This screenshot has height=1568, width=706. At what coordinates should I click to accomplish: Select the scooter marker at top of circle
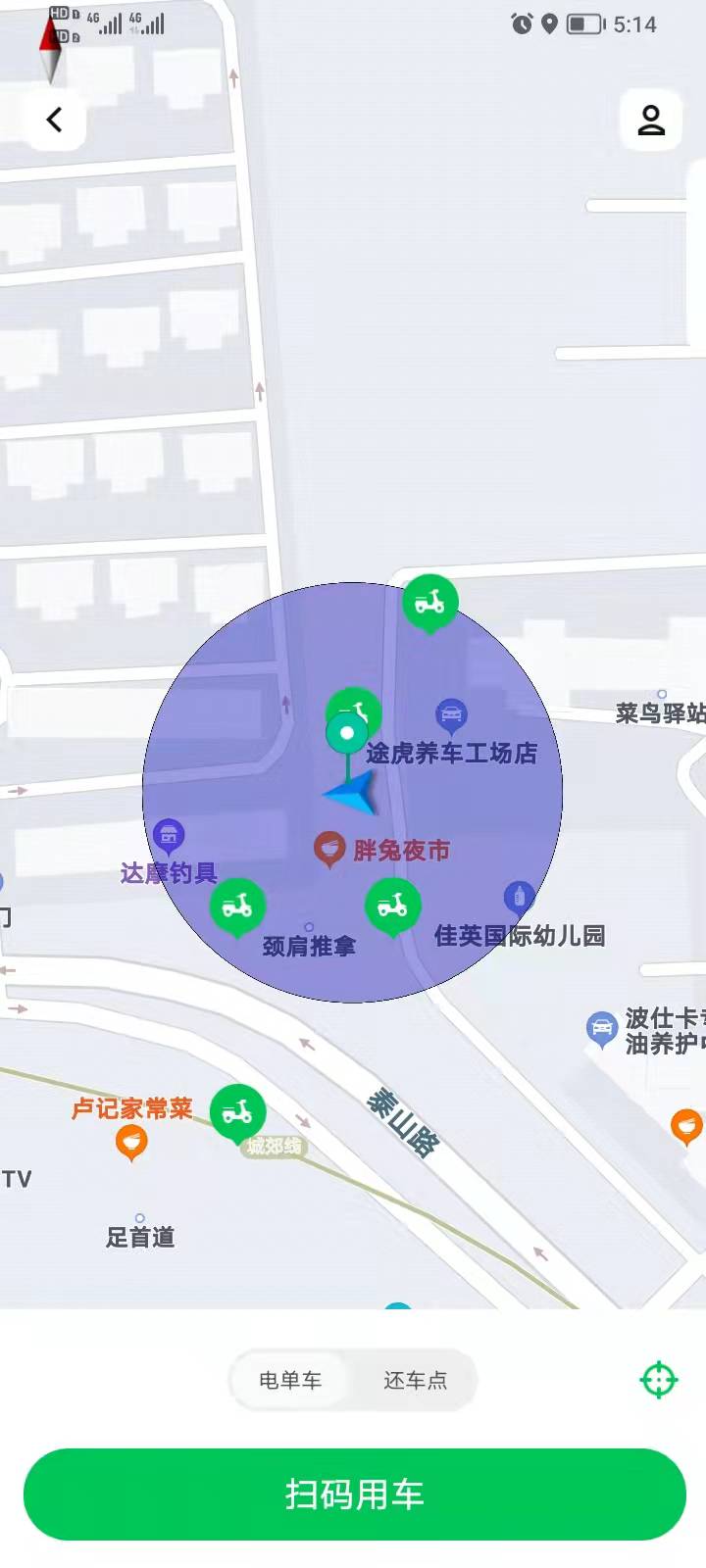tap(431, 603)
